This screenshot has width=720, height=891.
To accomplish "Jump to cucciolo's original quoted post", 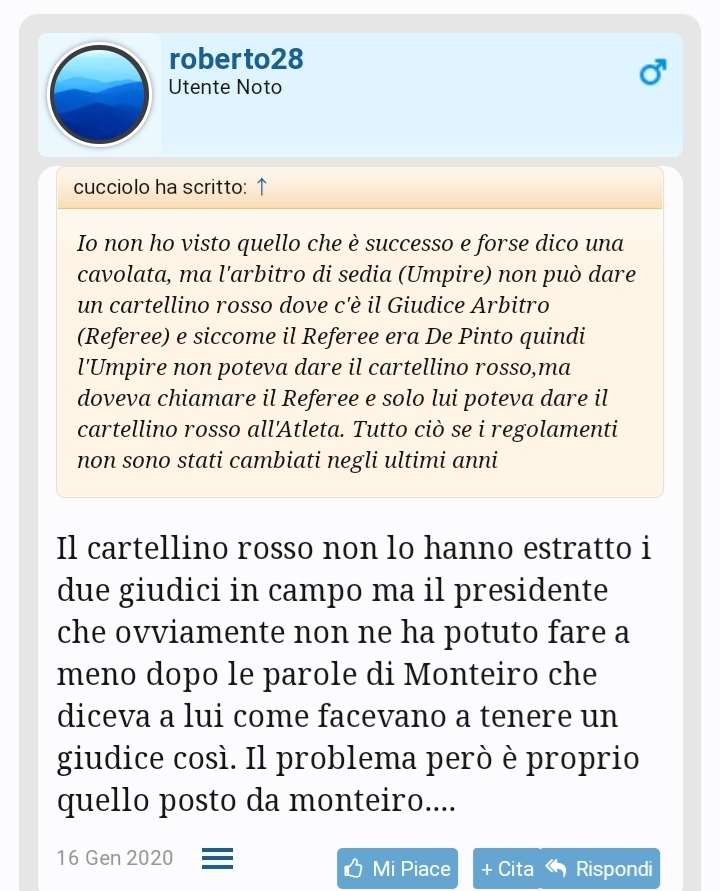I will 262,187.
